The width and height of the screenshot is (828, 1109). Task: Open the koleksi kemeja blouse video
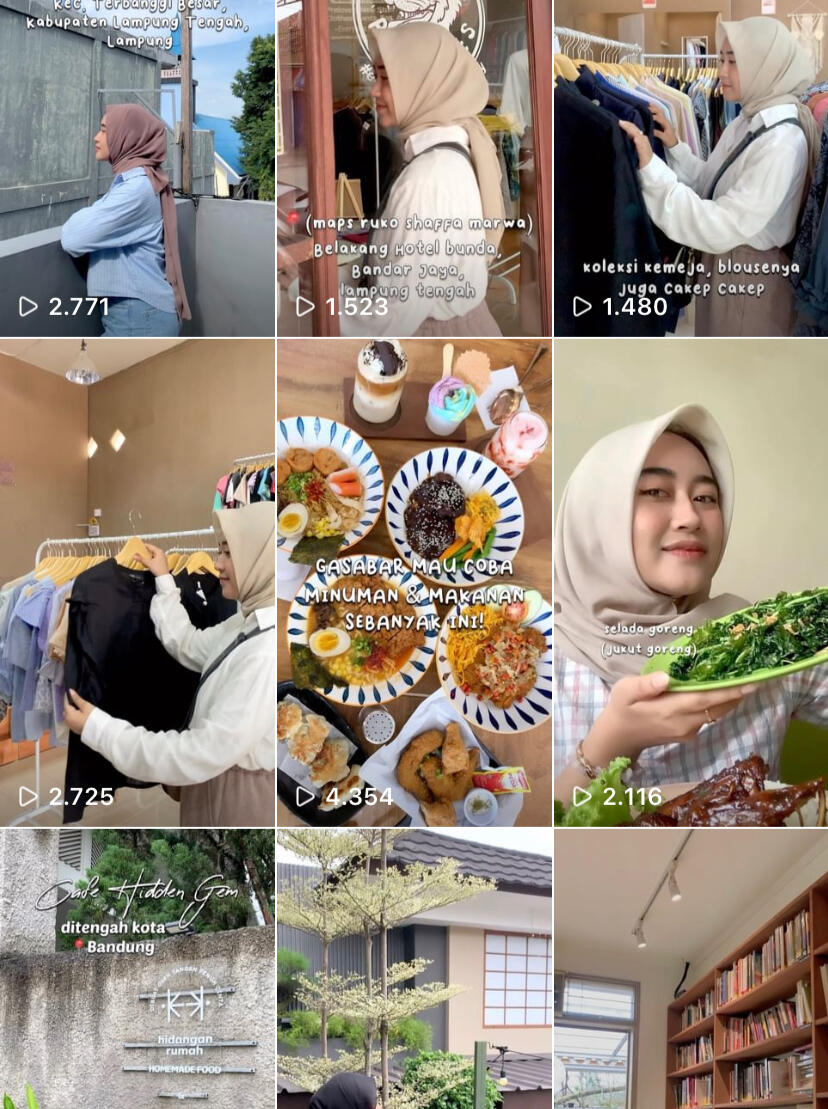pos(691,168)
